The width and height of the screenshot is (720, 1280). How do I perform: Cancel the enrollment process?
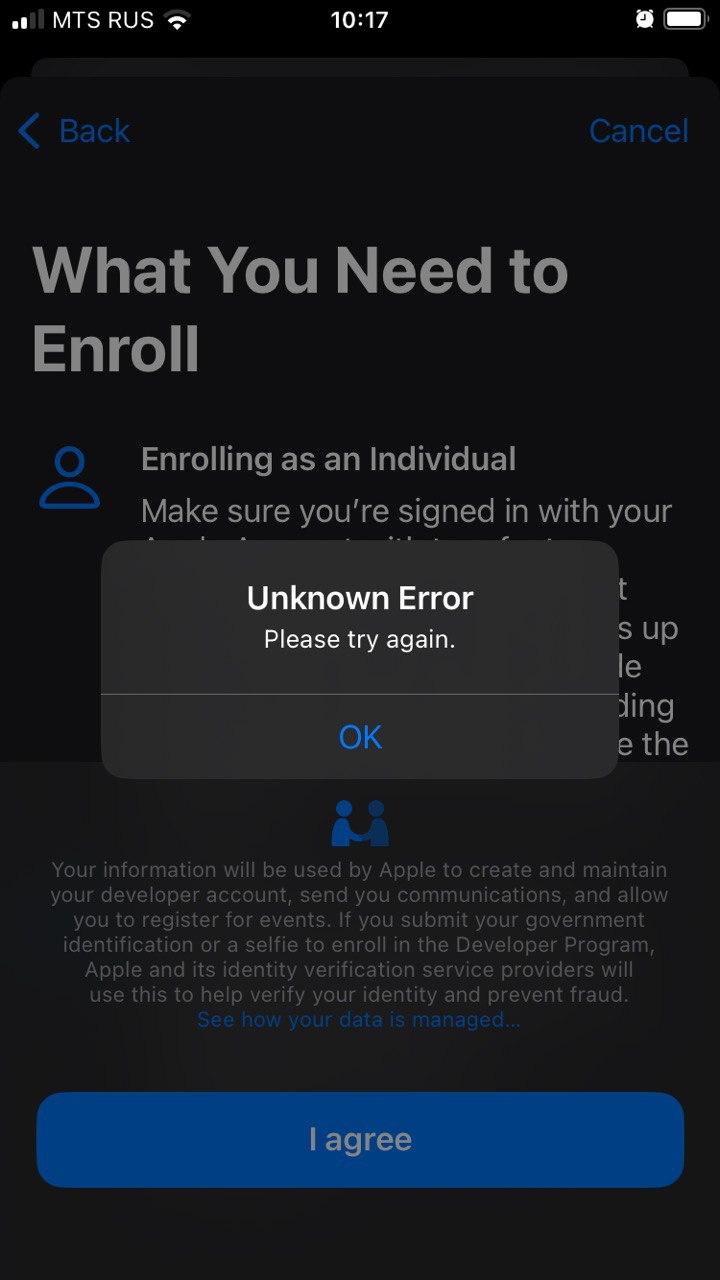(x=638, y=131)
